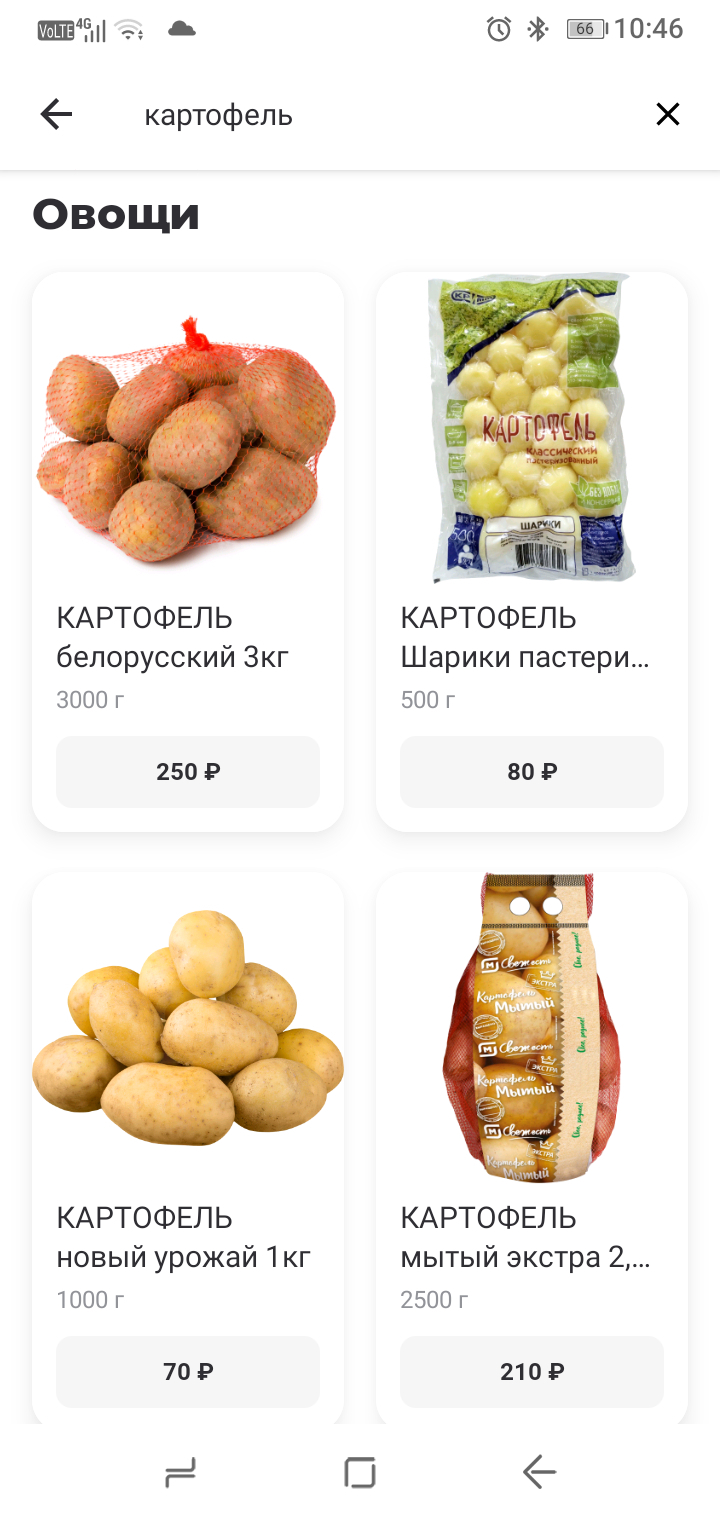The width and height of the screenshot is (720, 1520).
Task: Go back using the arrow beside the search field
Action: click(57, 115)
